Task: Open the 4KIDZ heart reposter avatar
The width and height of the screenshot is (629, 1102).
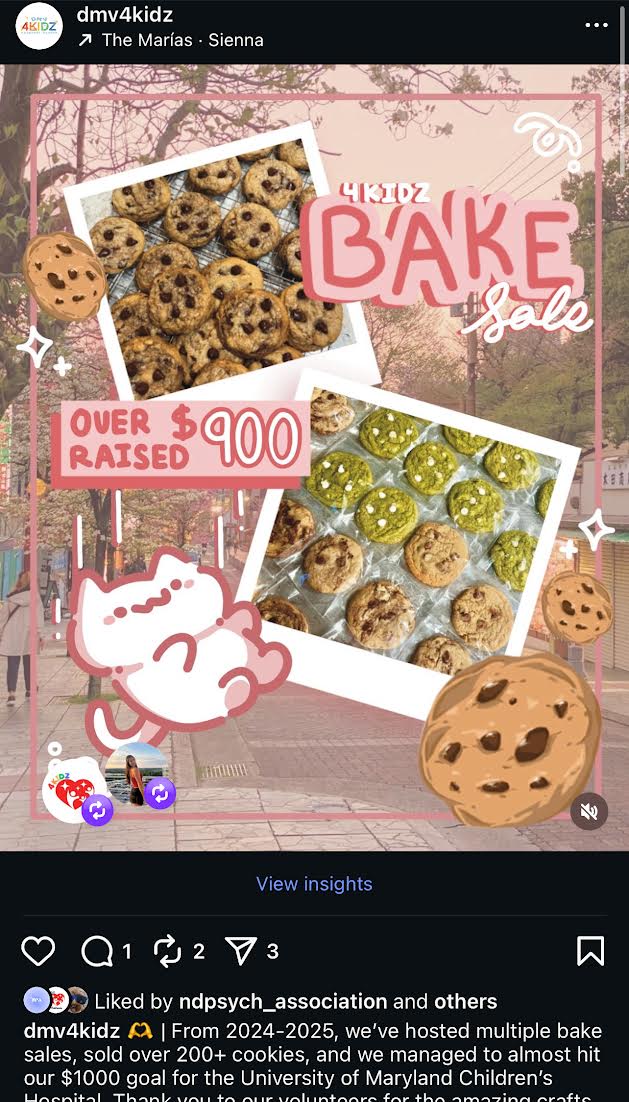Action: point(72,788)
